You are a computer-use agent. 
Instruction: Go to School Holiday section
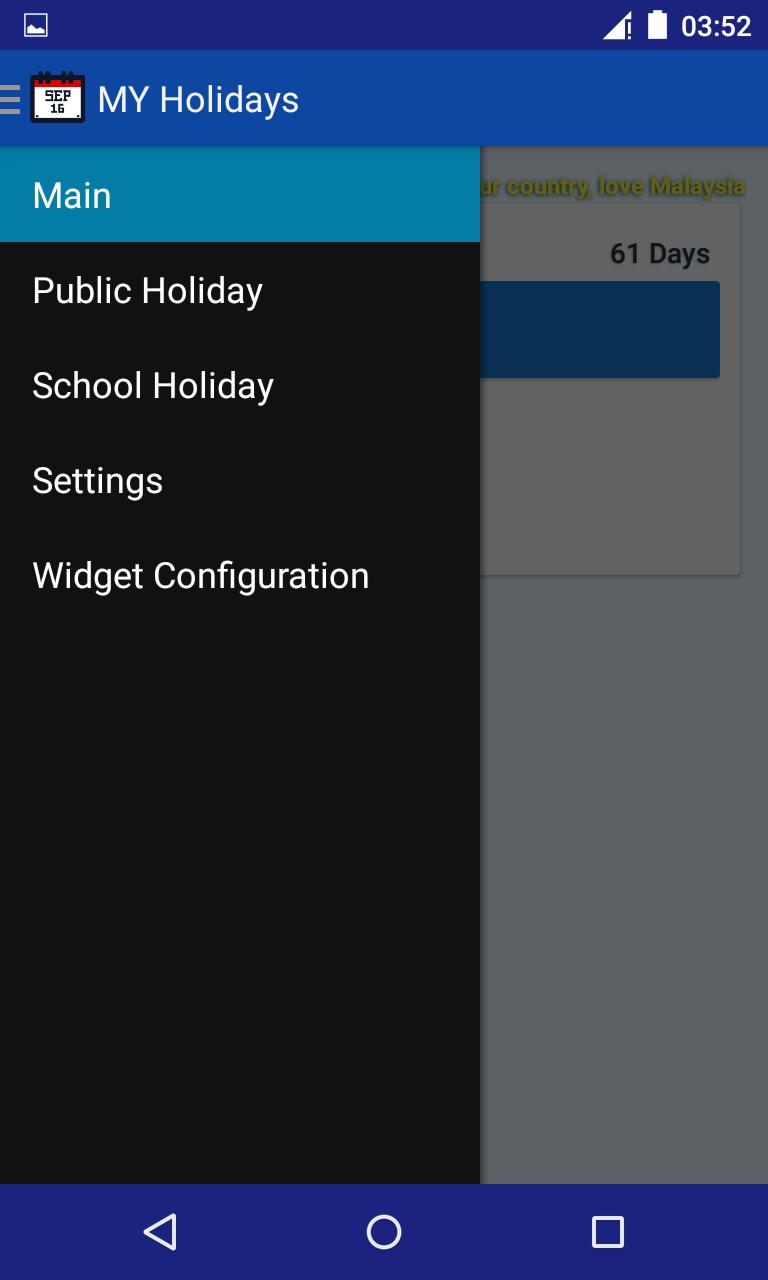pyautogui.click(x=240, y=386)
